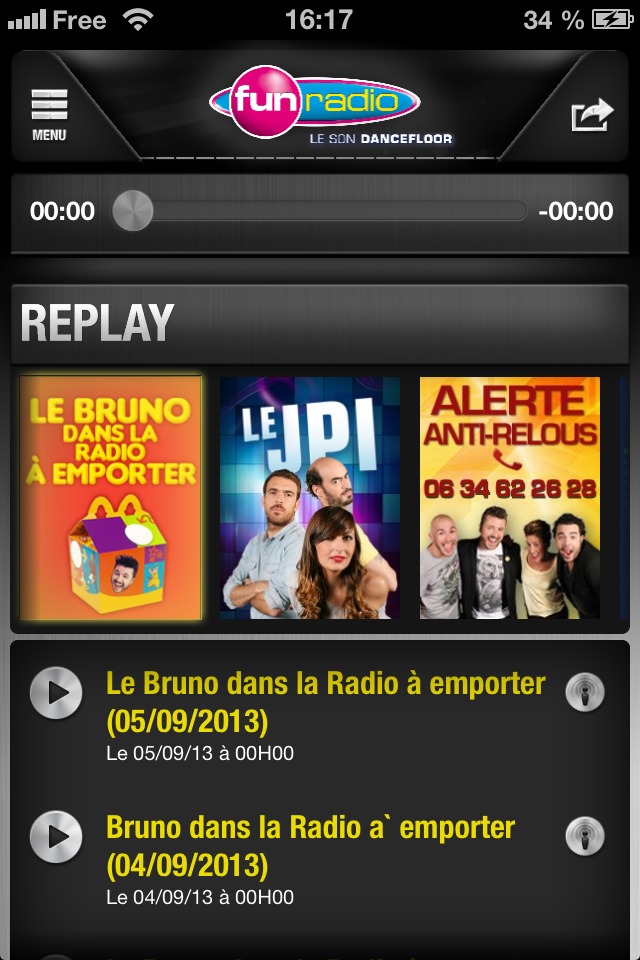Open the Le JPI replay tile

pos(310,498)
